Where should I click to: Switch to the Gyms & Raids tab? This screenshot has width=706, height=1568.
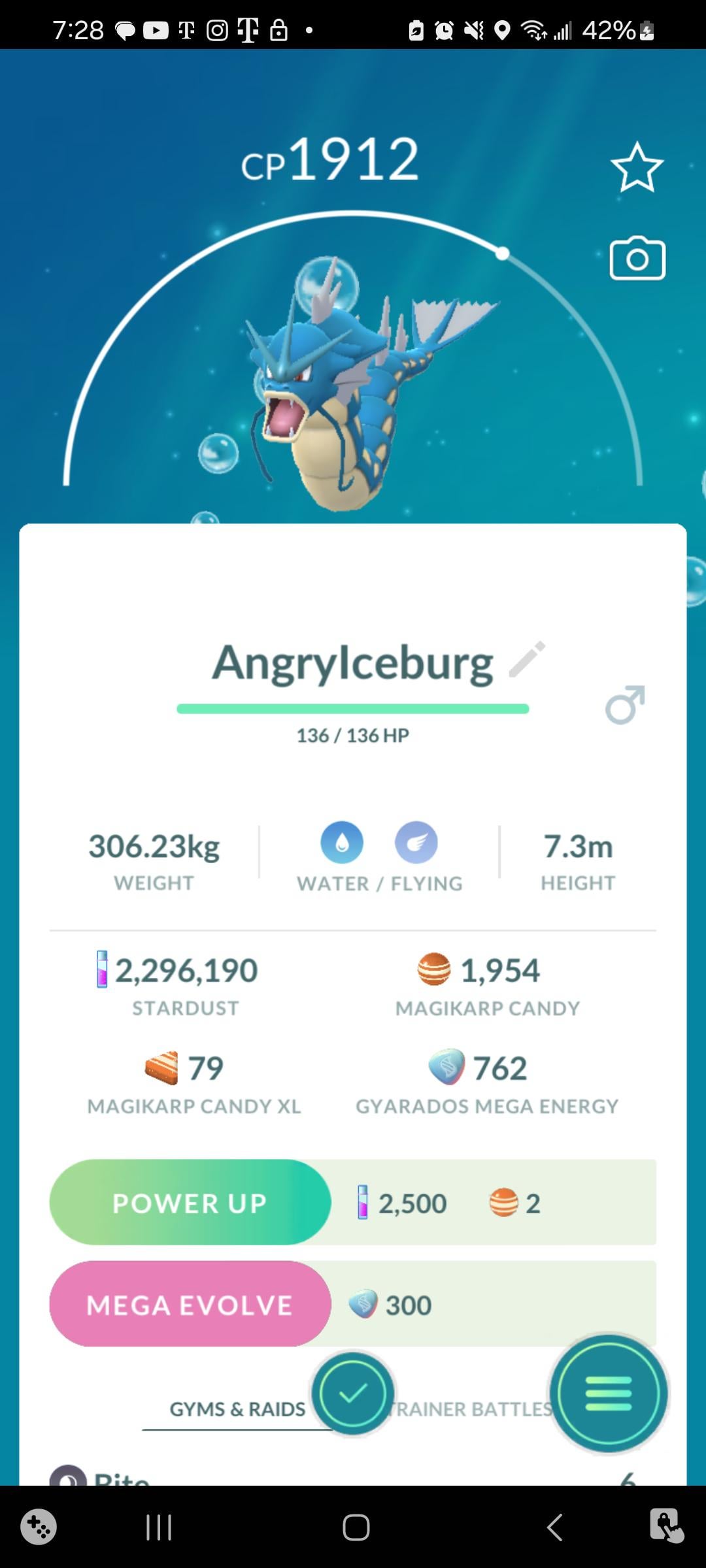pos(237,1409)
